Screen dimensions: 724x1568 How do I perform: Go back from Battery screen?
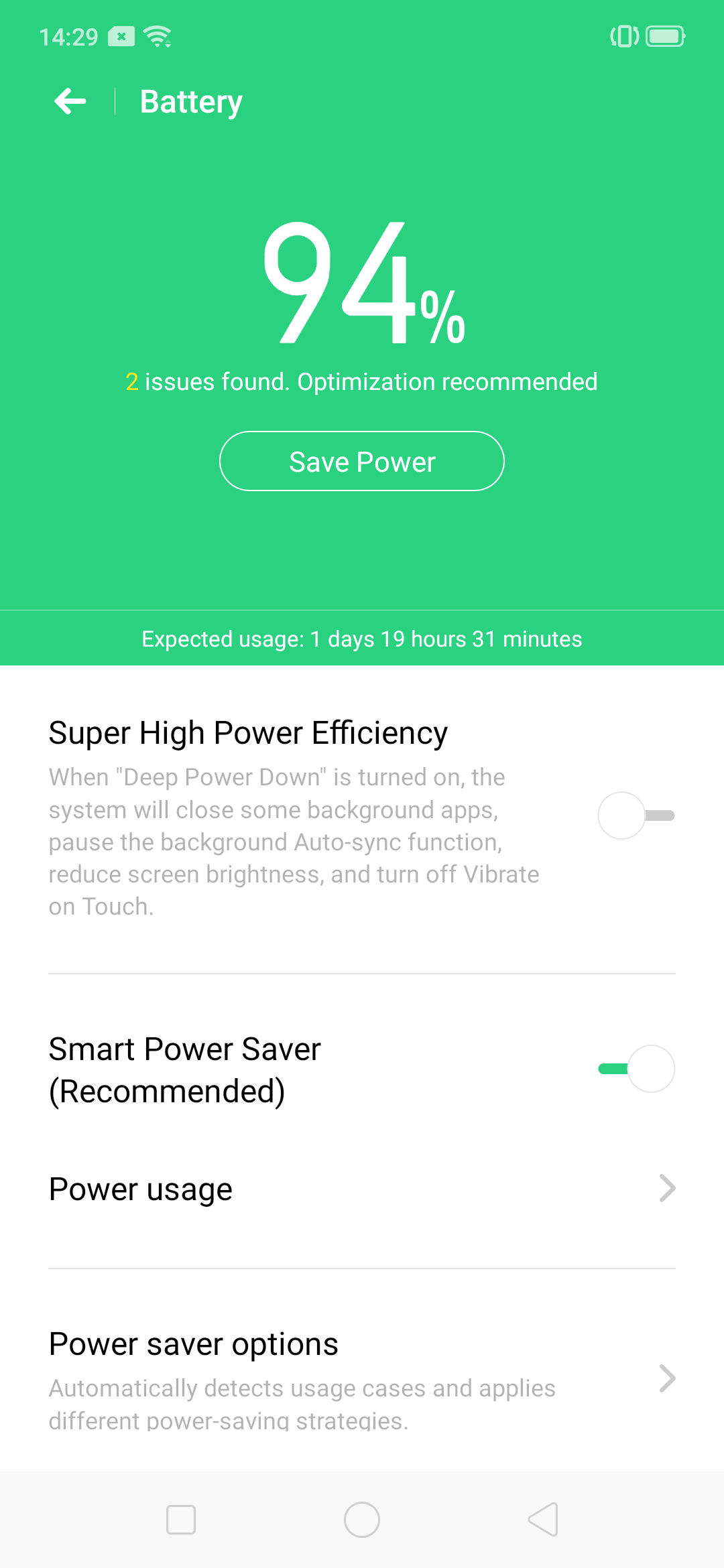click(x=70, y=102)
